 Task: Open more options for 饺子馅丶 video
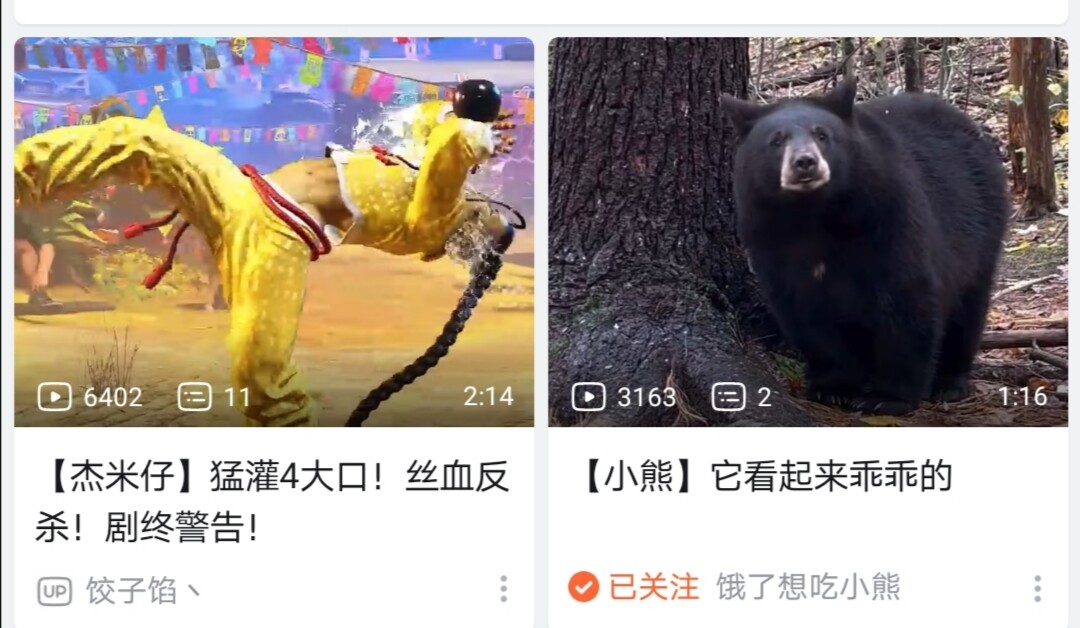click(x=503, y=589)
